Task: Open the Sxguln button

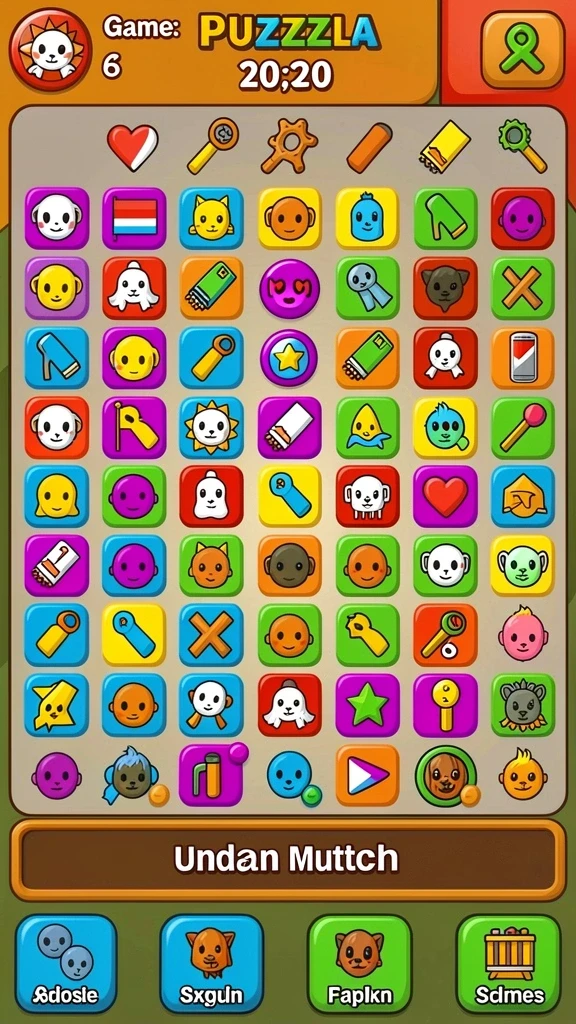Action: [212, 963]
